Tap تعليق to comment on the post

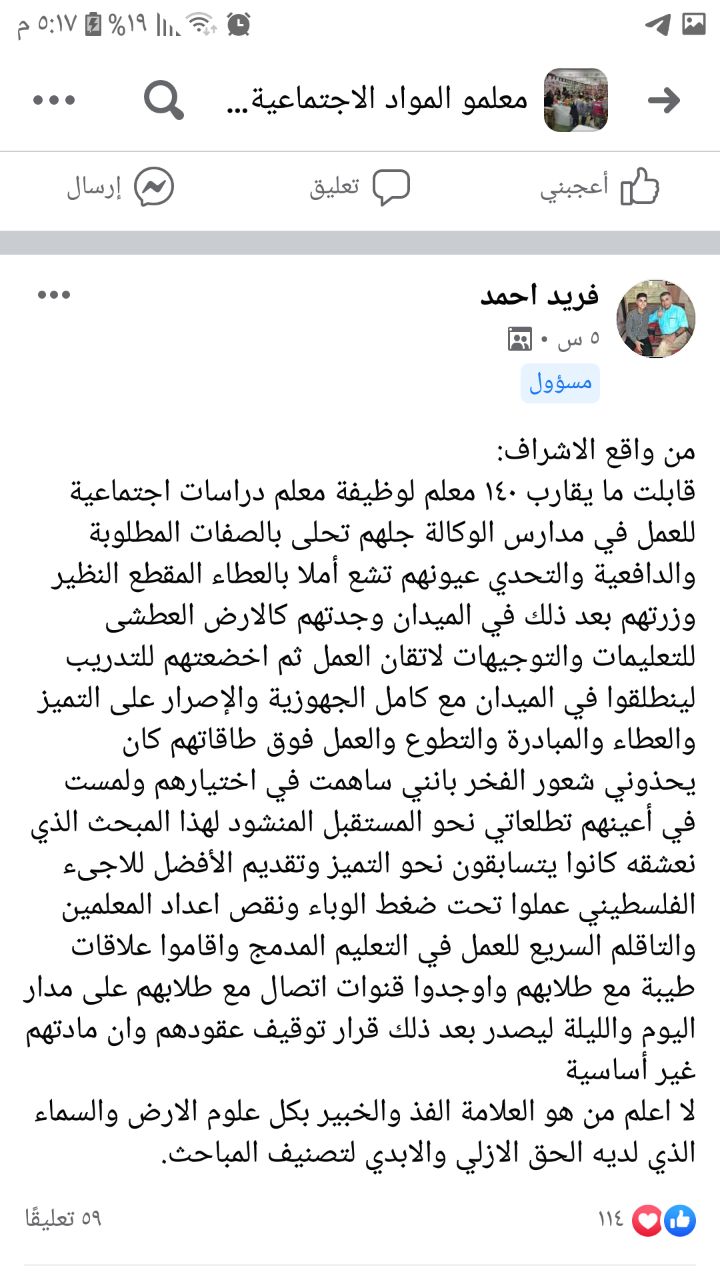click(x=360, y=187)
